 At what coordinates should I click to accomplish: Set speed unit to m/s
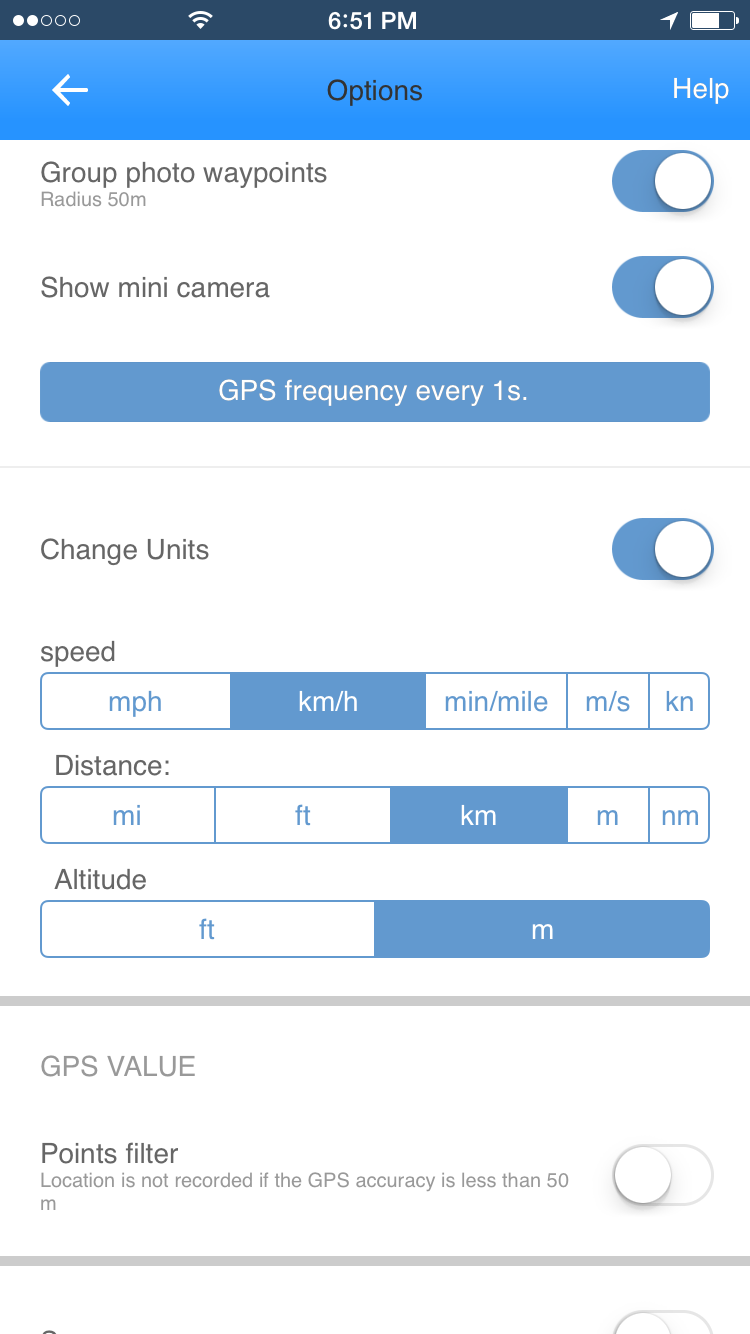pyautogui.click(x=608, y=701)
